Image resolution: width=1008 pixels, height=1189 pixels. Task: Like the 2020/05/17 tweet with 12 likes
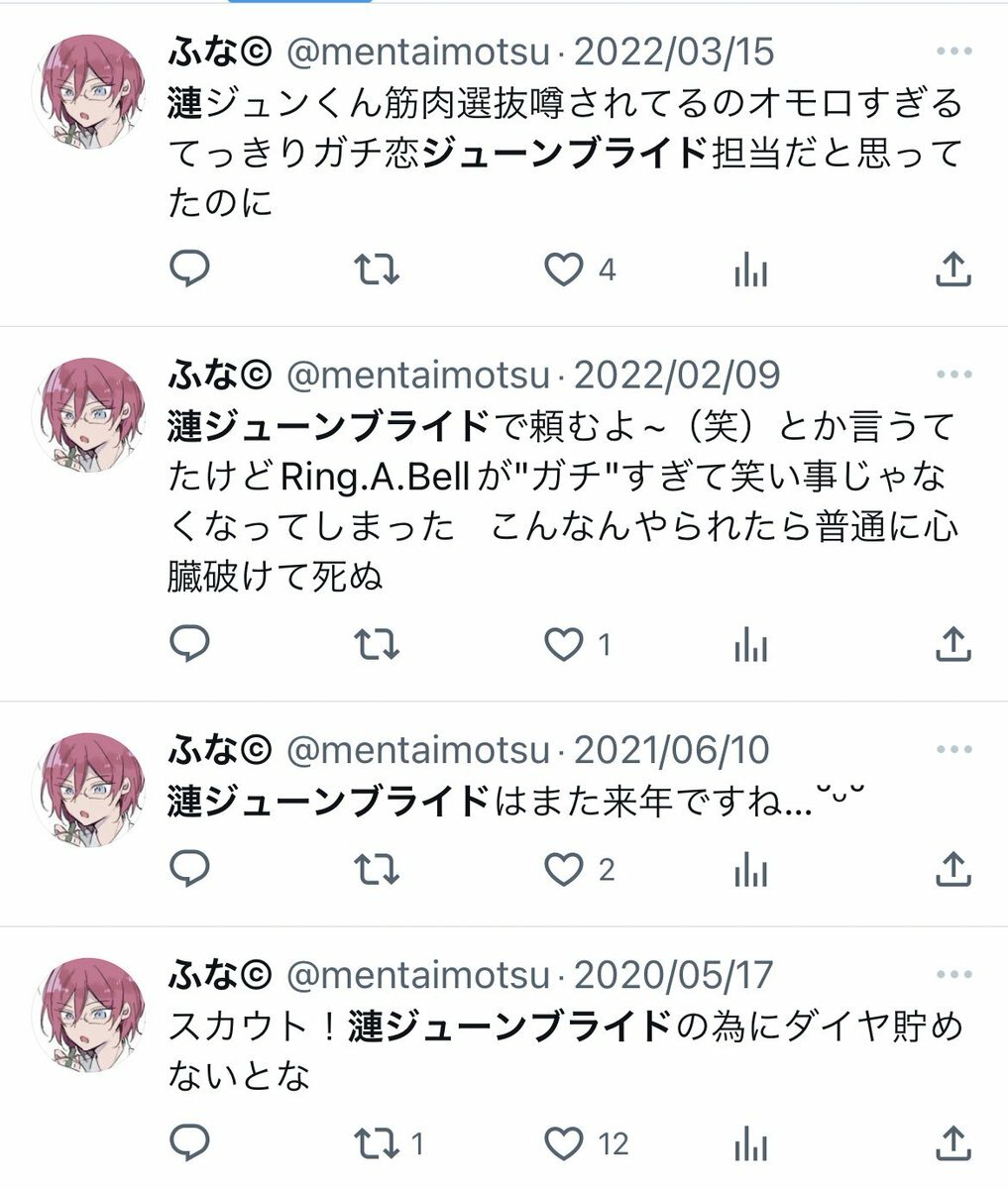pos(564,1144)
